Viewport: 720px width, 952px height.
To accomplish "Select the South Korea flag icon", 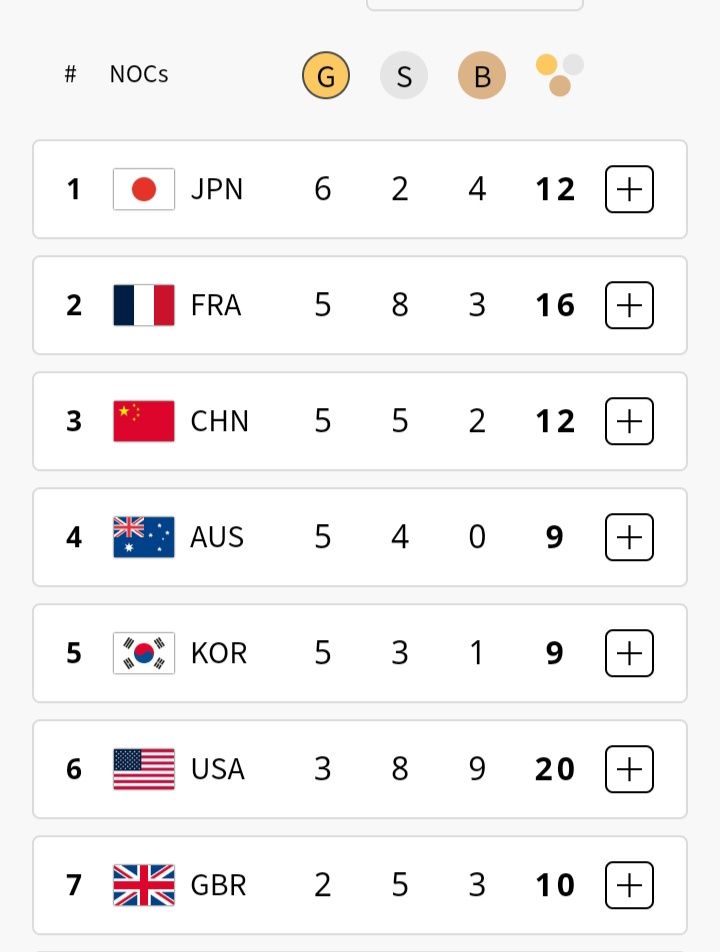I will pos(143,653).
